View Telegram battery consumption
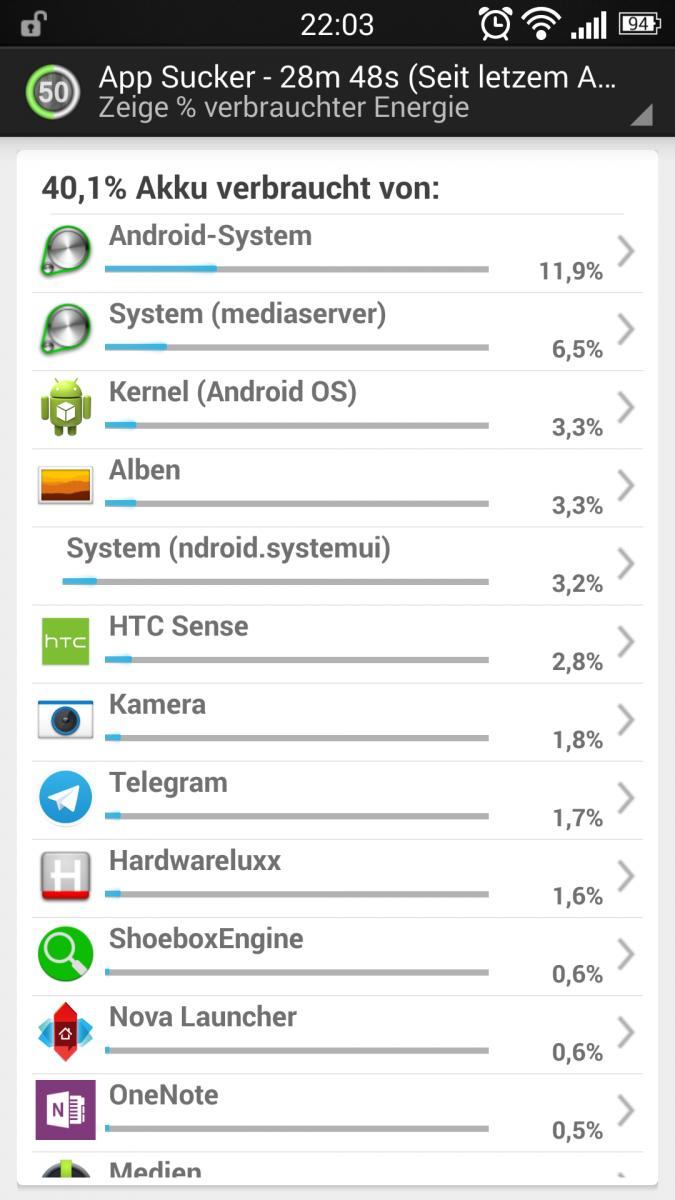Screen dimensions: 675x1200 click(x=338, y=800)
